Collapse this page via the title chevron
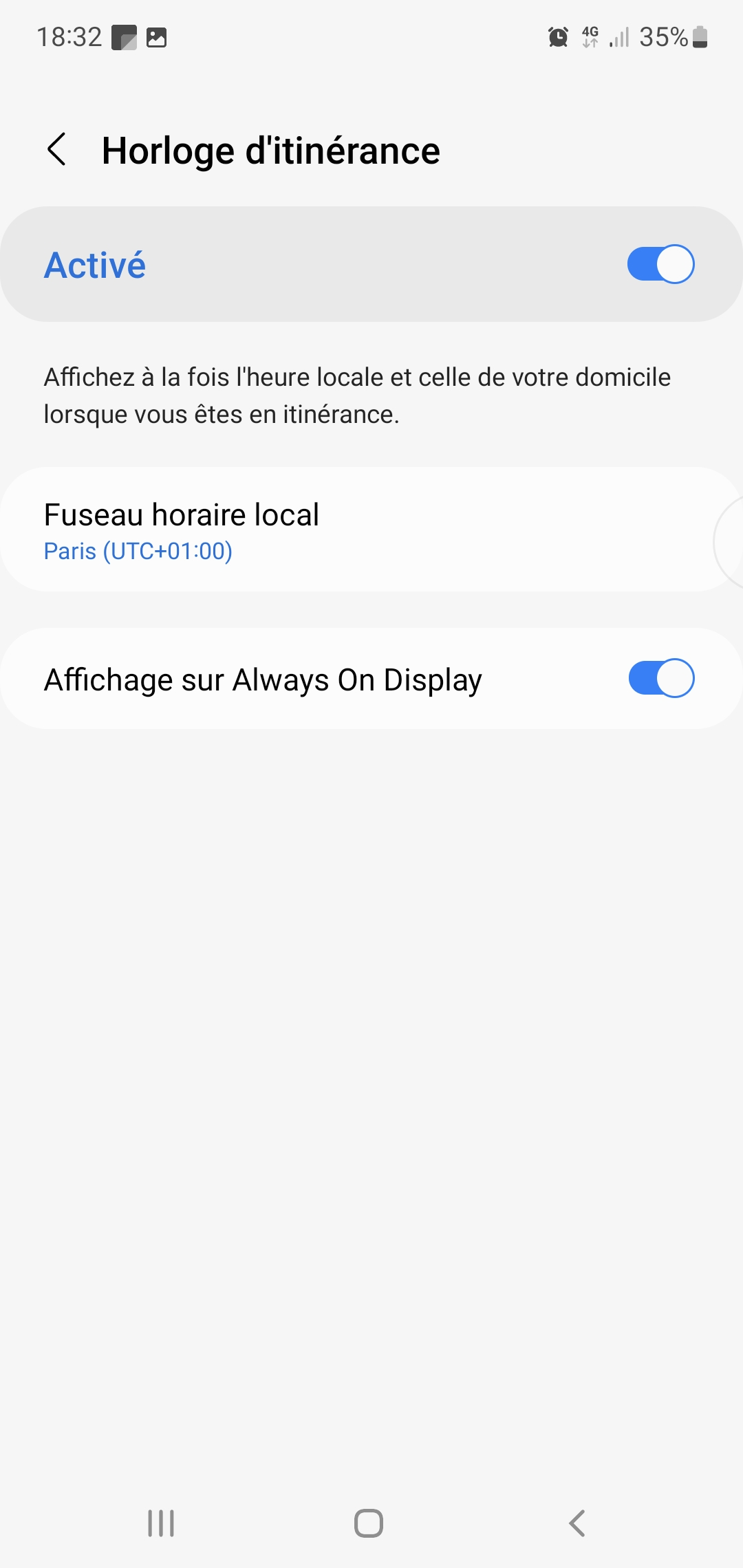The height and width of the screenshot is (1568, 743). (58, 149)
